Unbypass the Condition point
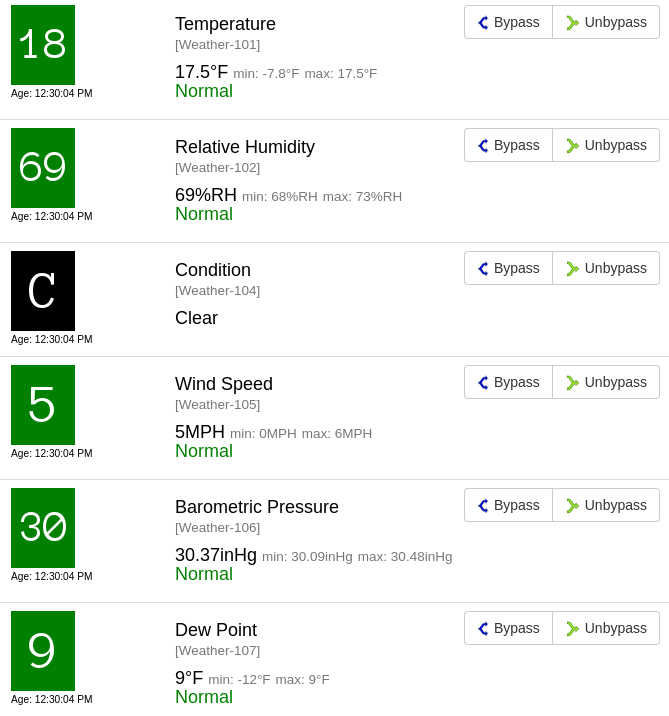The image size is (669, 716). point(606,268)
